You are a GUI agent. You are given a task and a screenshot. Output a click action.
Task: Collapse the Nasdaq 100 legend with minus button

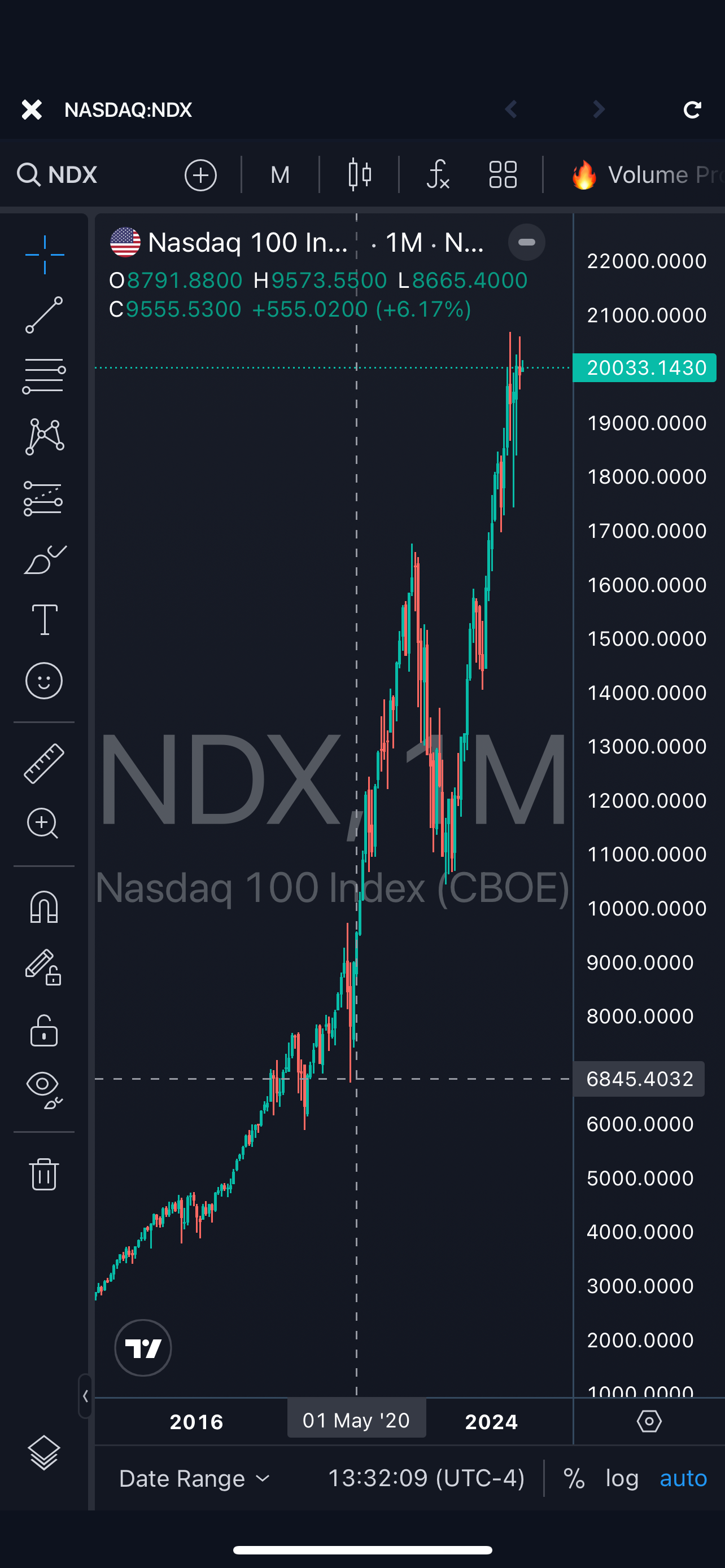point(527,242)
